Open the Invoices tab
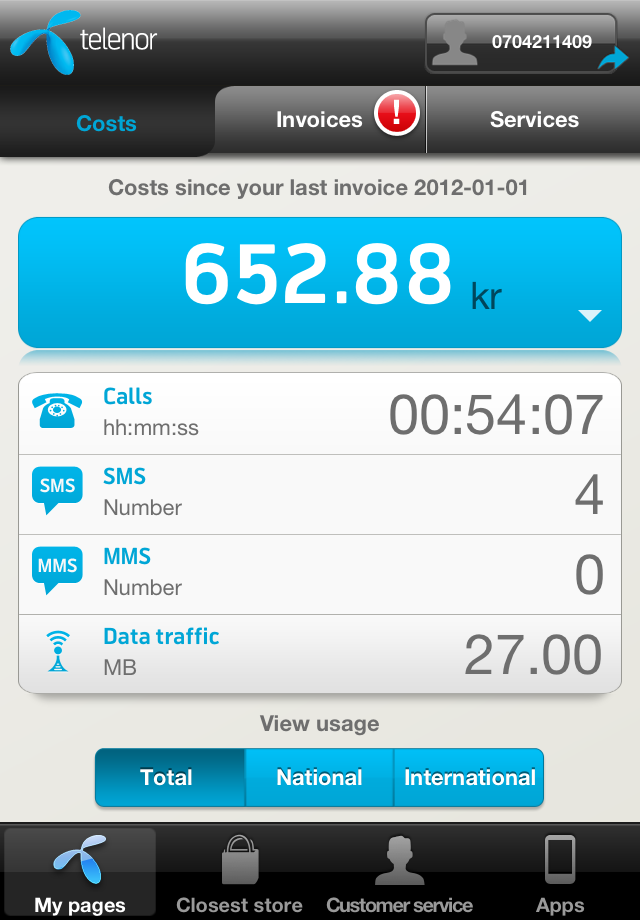This screenshot has height=920, width=640. (x=320, y=120)
